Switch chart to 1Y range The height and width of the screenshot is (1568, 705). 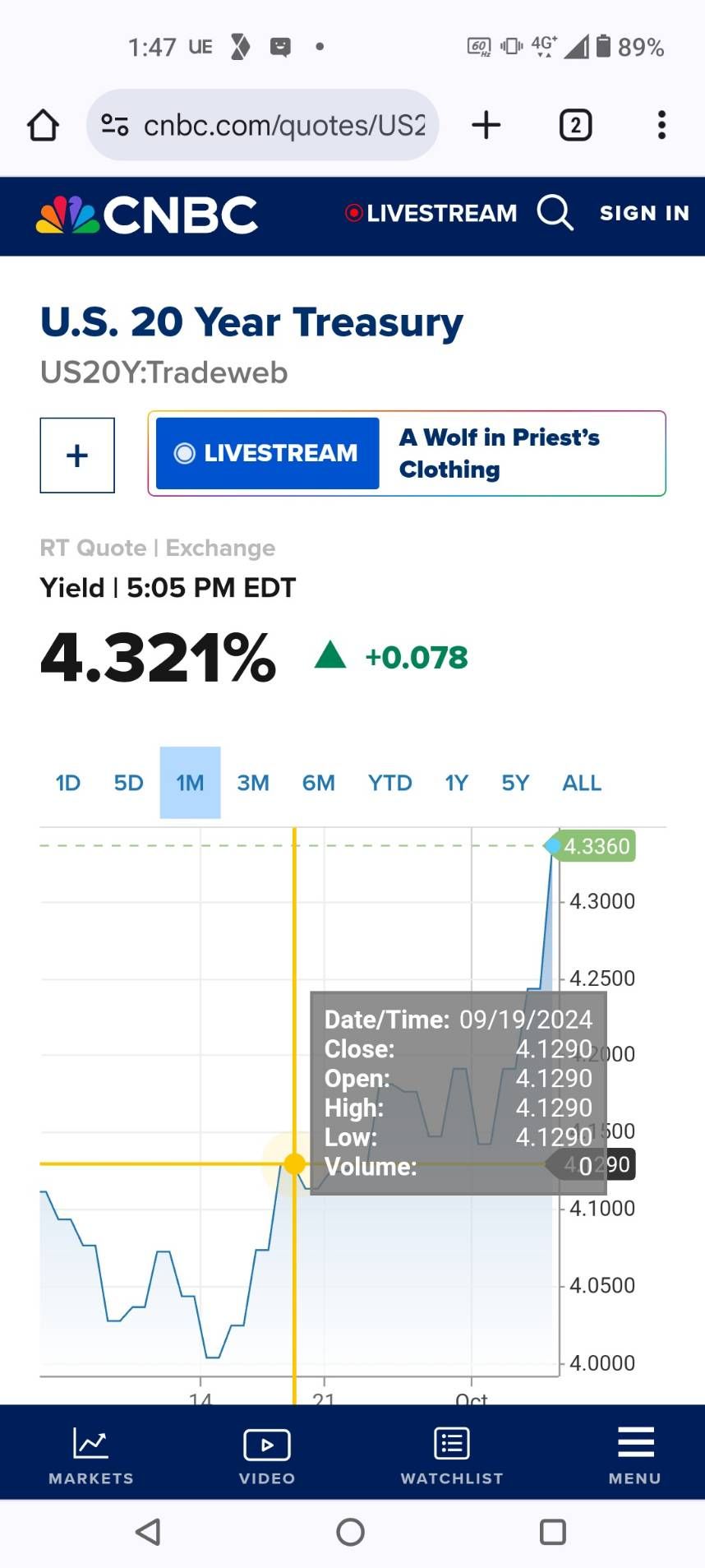click(457, 783)
